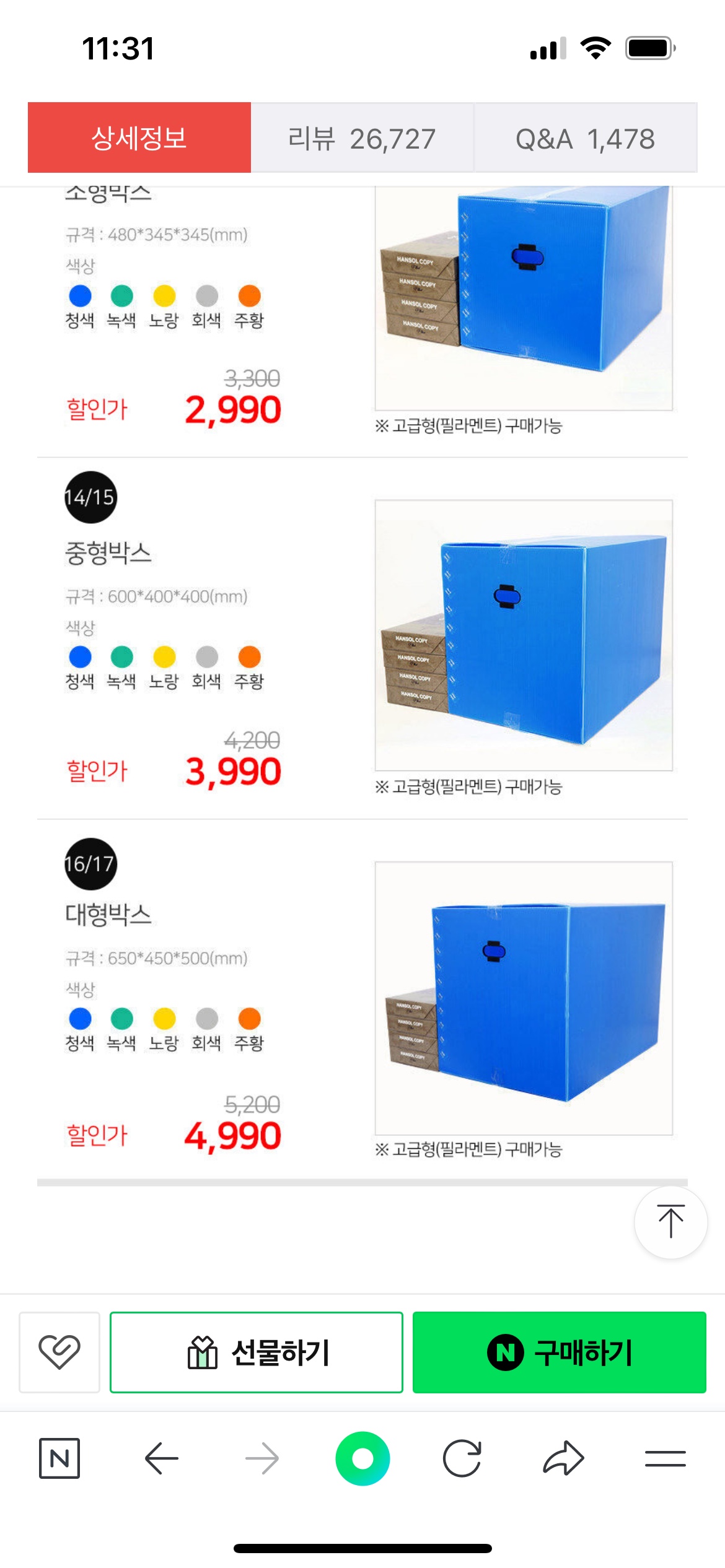Share this product page
The image size is (725, 1568).
tap(563, 1458)
